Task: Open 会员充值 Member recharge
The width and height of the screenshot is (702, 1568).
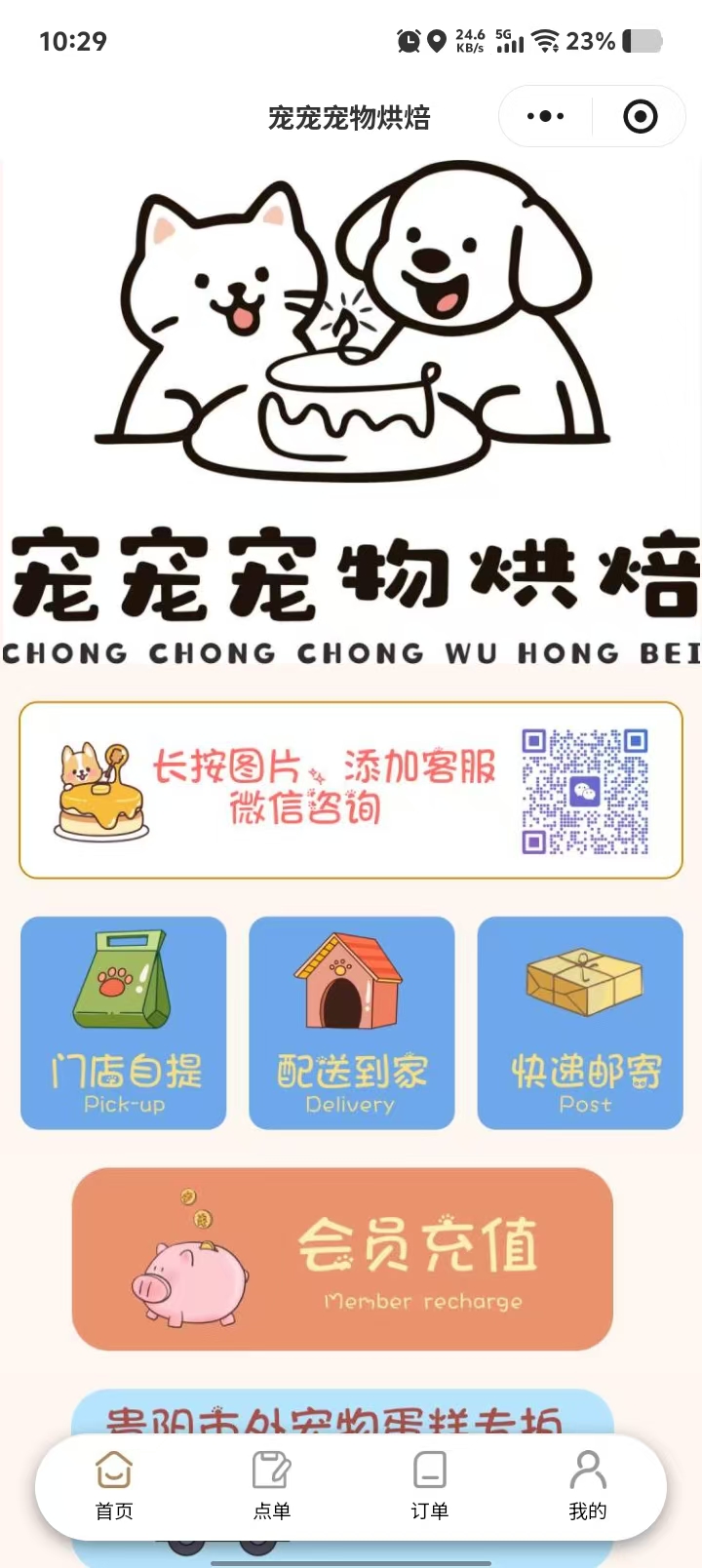Action: (342, 1259)
